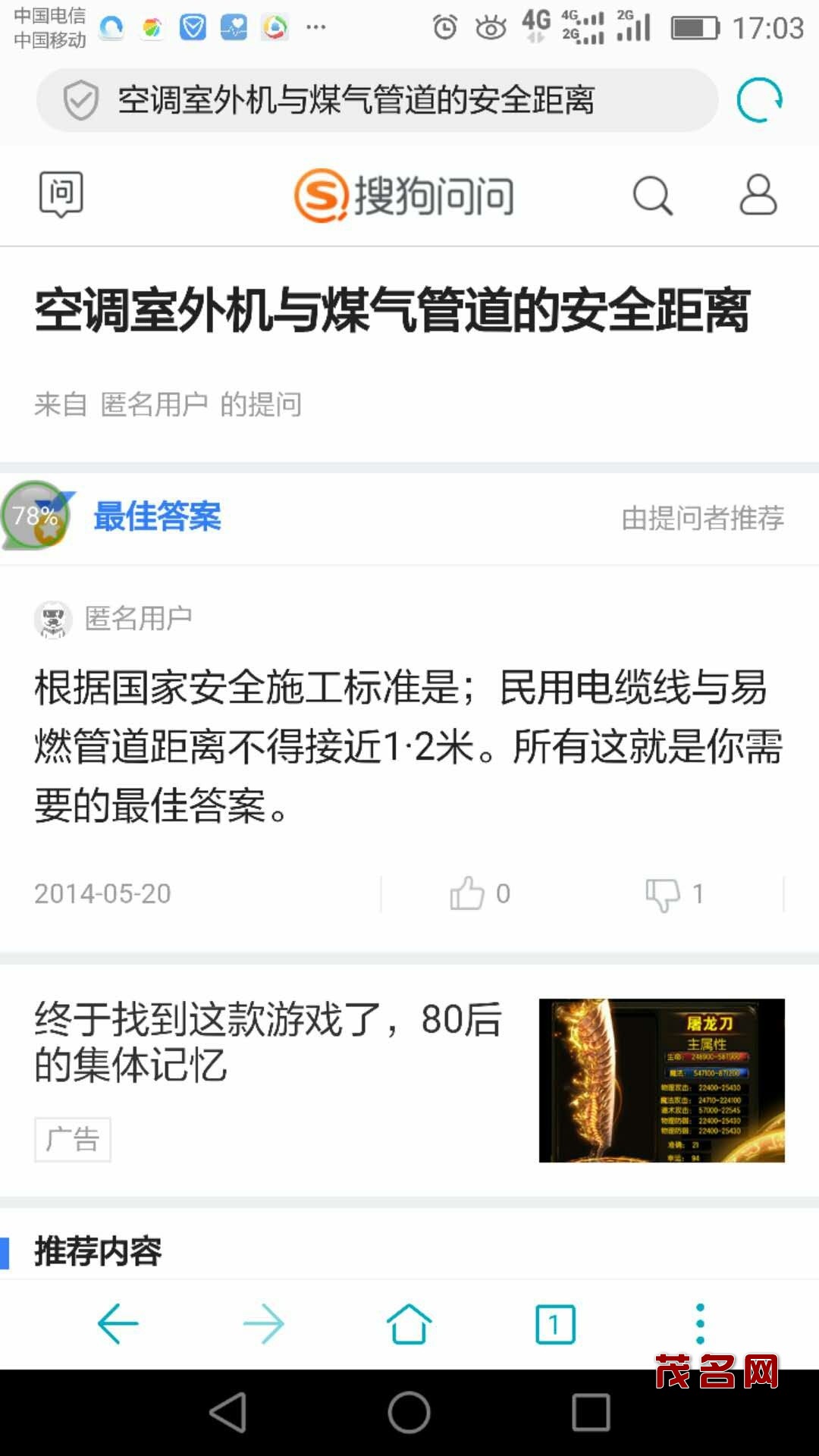The width and height of the screenshot is (819, 1456).
Task: Go forward in the browser toolbar
Action: click(263, 1324)
